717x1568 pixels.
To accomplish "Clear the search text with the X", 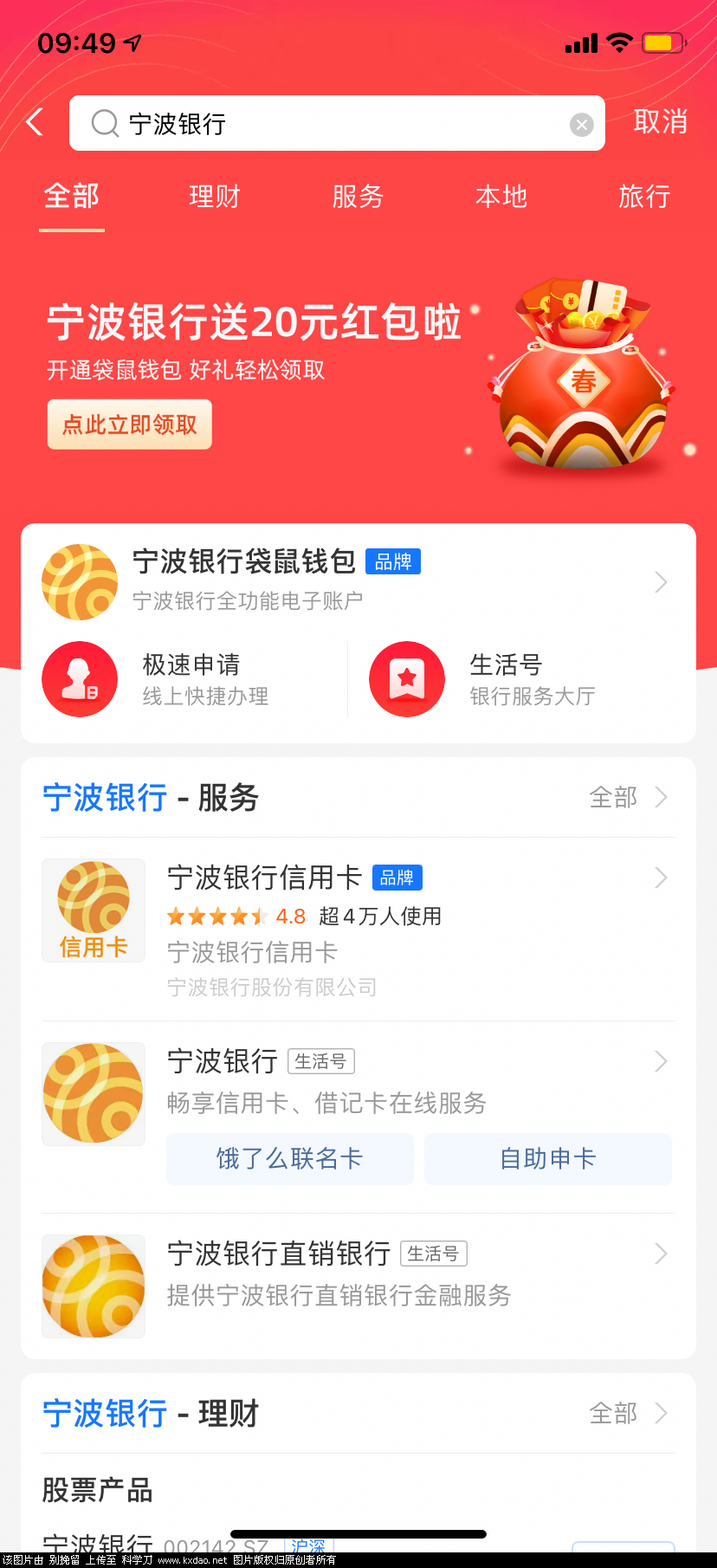I will (x=582, y=125).
